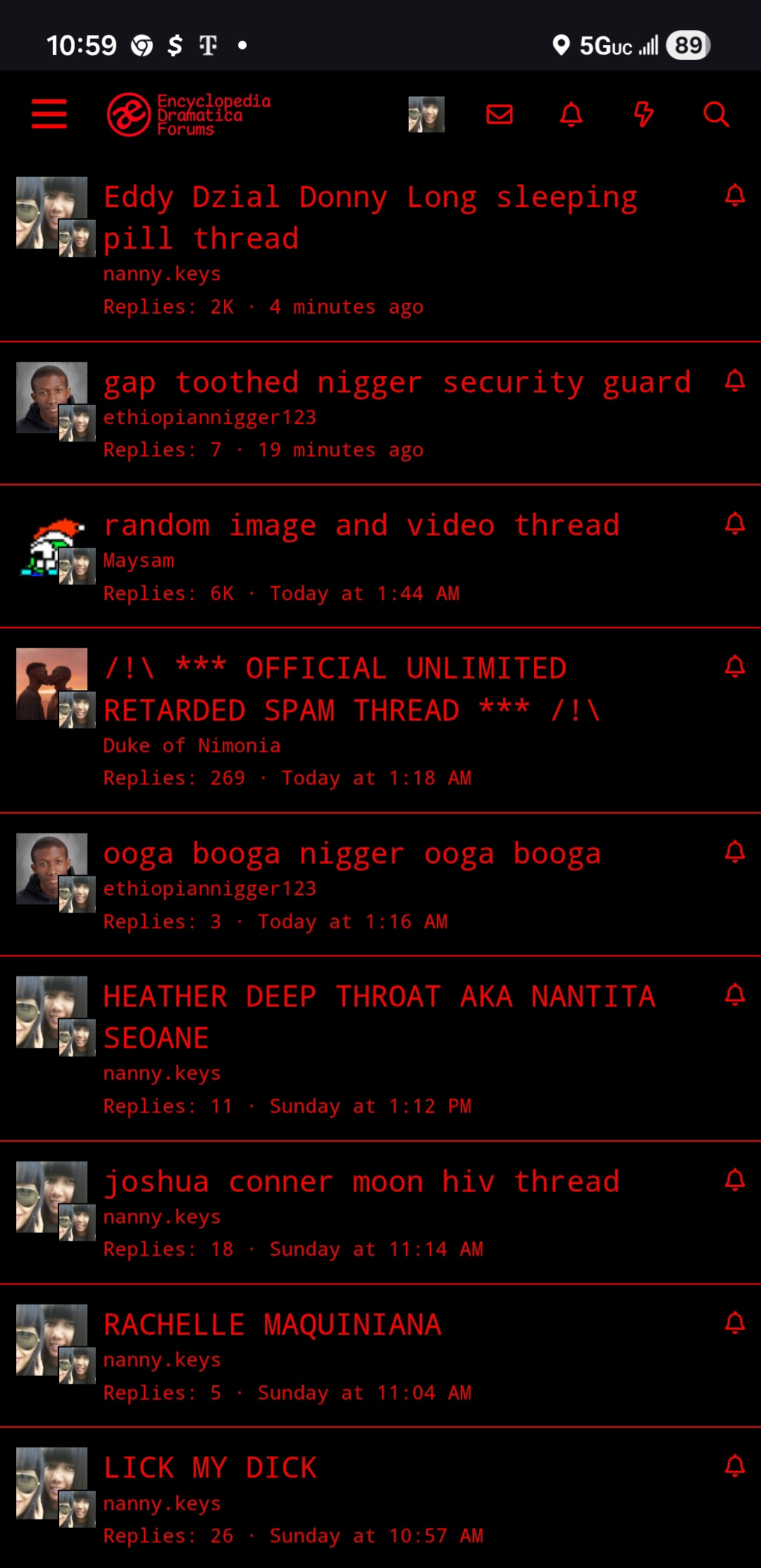Tap the bell on RACHELLE MAQUINIANA thread
Viewport: 761px width, 1568px height.
click(735, 1323)
